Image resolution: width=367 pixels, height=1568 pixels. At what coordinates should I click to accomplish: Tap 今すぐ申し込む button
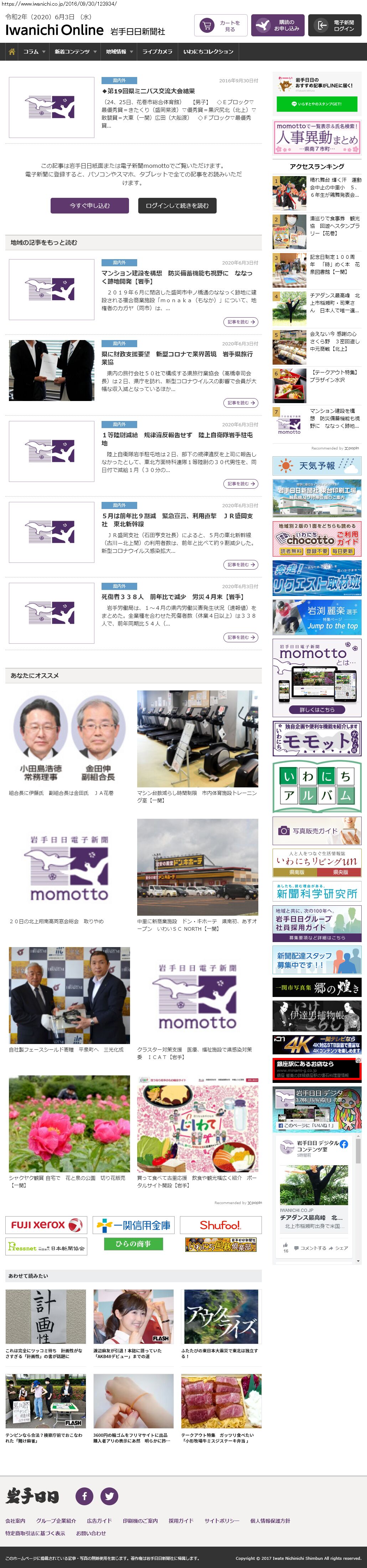[89, 206]
